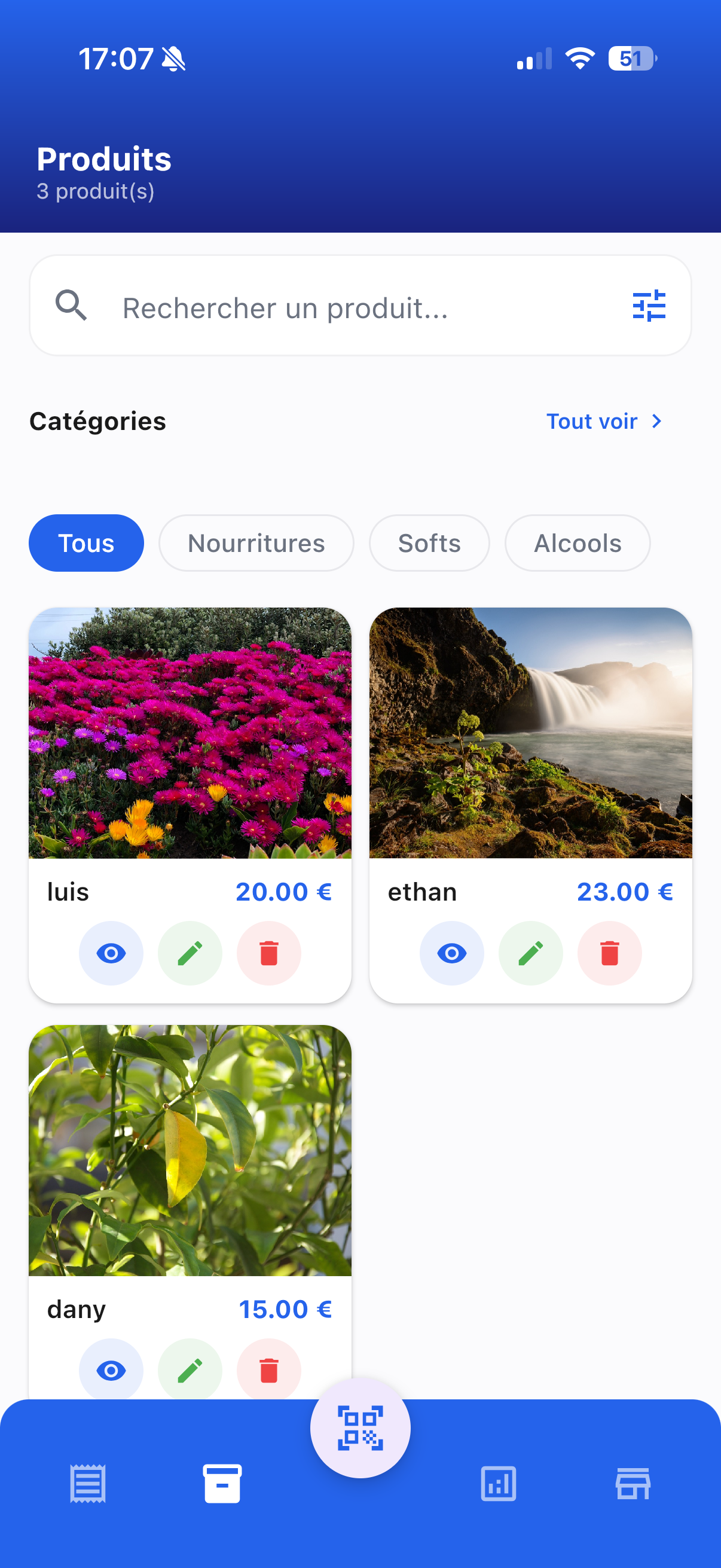721x1568 pixels.
Task: Delete the product ethan with the trash icon
Action: [x=610, y=953]
